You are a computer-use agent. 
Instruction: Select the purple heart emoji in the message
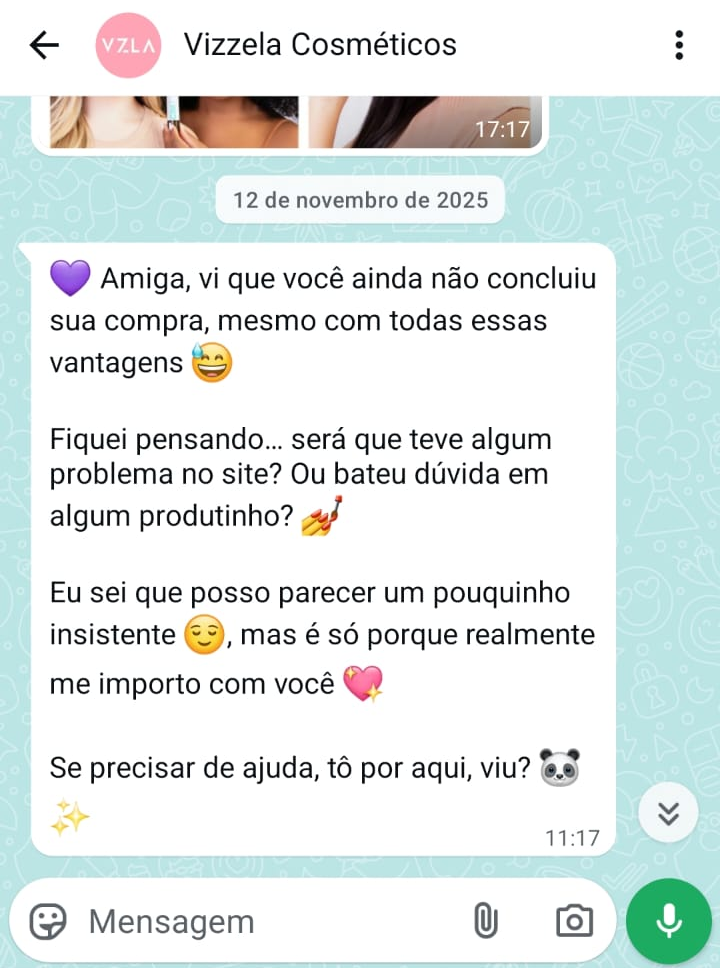[x=69, y=278]
